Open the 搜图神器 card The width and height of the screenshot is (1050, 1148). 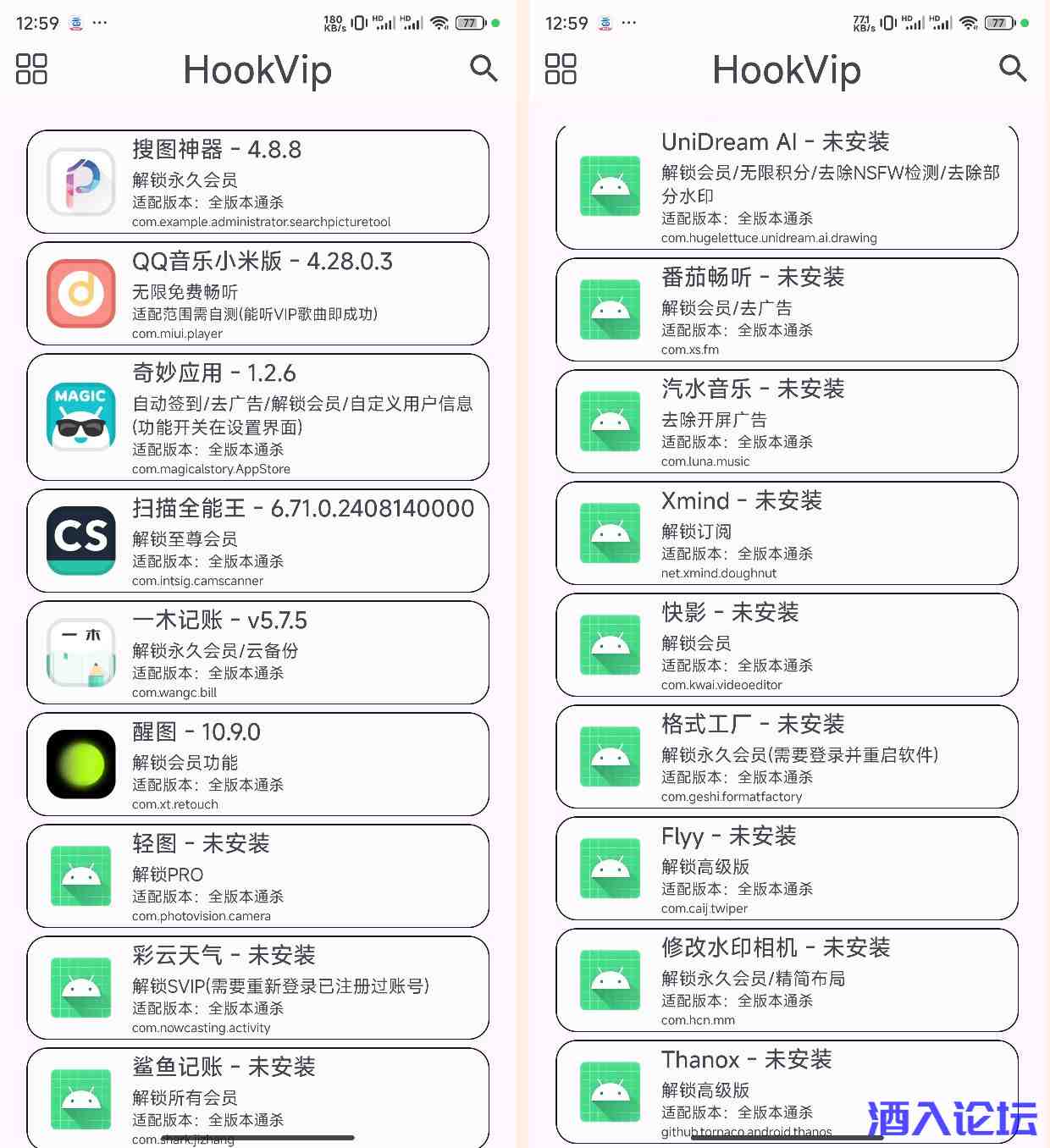(257, 182)
